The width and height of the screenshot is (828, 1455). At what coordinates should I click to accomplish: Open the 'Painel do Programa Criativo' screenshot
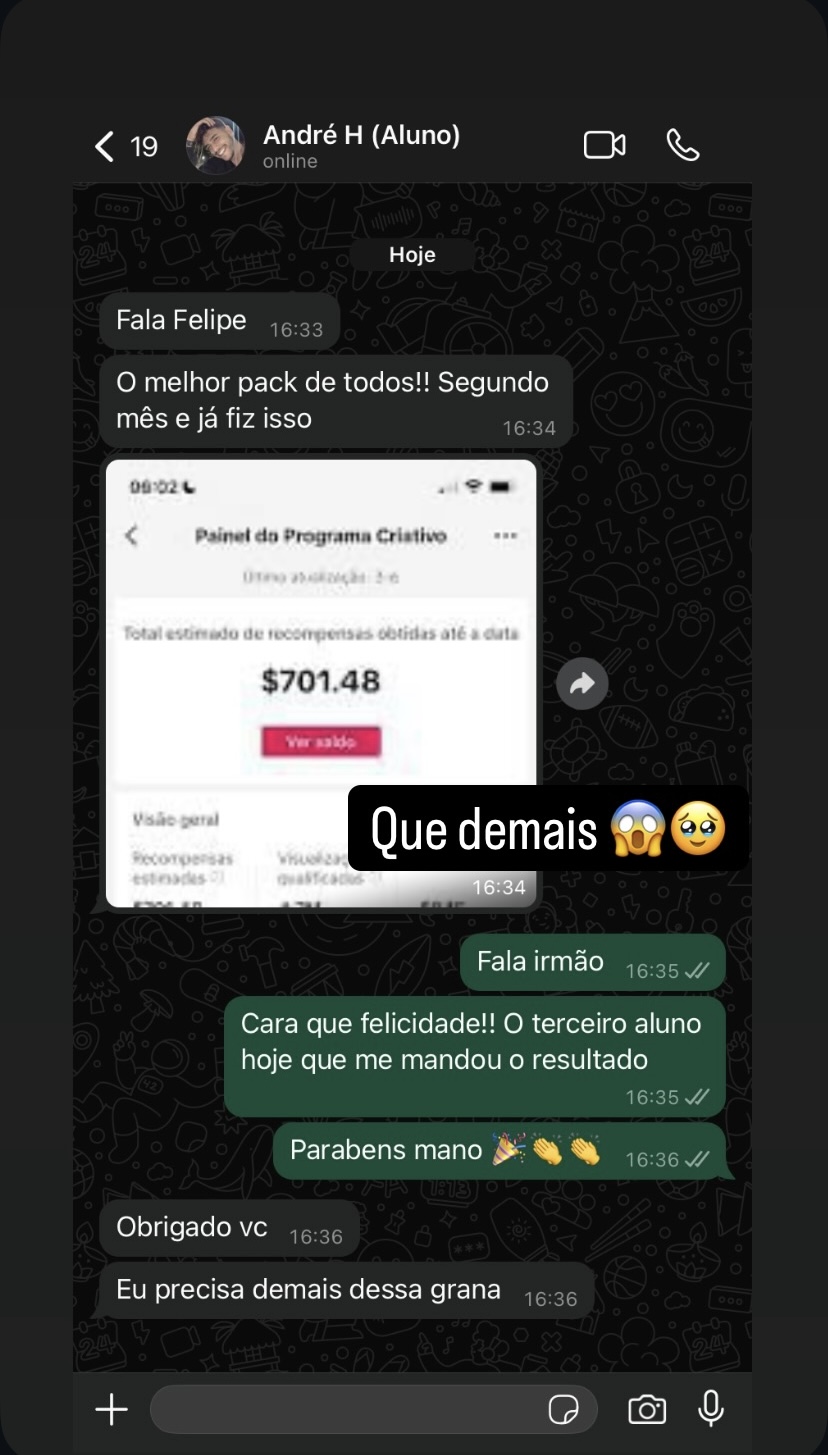[320, 620]
